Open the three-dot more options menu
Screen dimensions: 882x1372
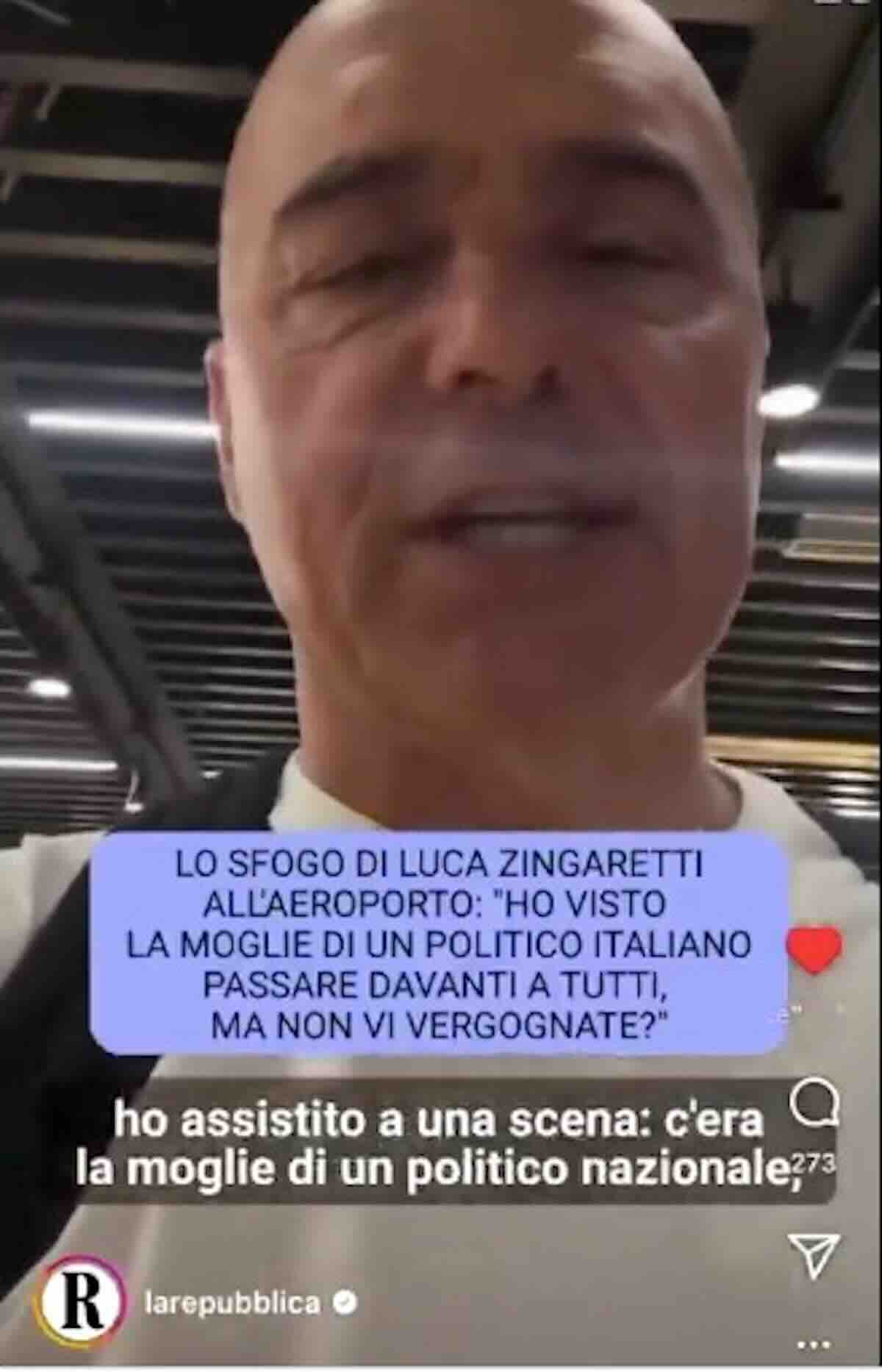click(x=814, y=1344)
